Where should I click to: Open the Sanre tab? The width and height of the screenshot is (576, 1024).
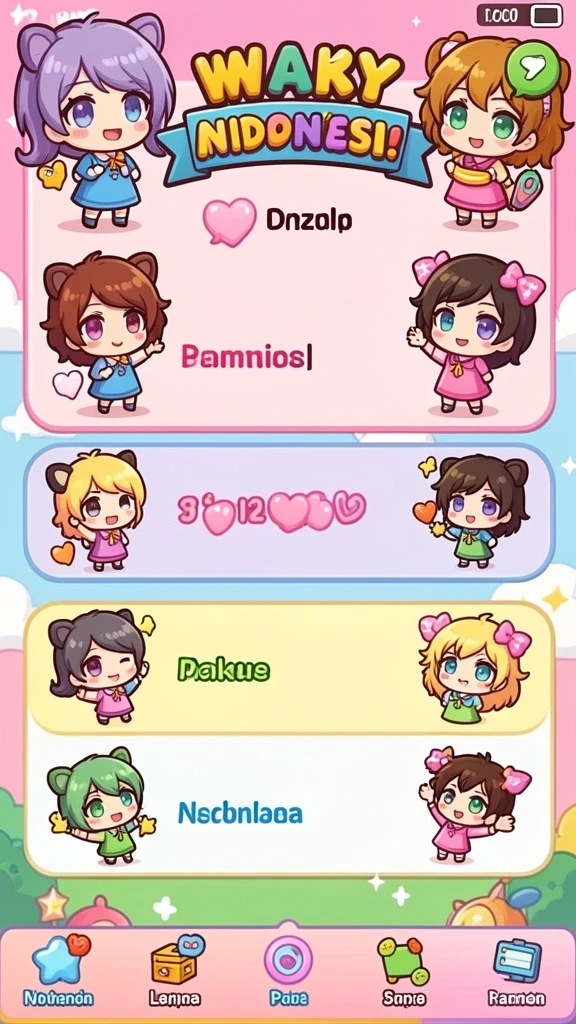click(x=402, y=970)
